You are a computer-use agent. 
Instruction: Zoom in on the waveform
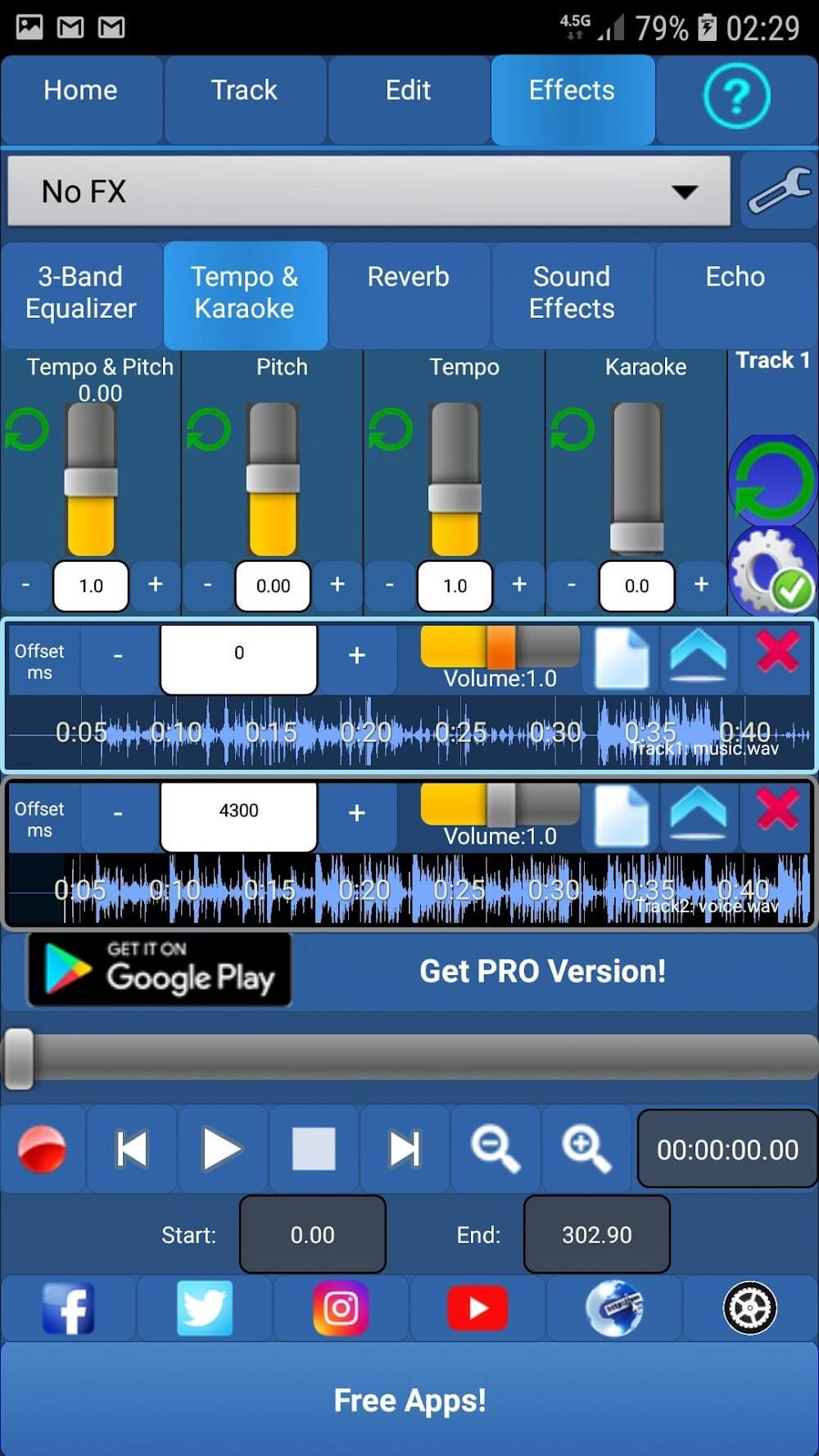pyautogui.click(x=585, y=1148)
